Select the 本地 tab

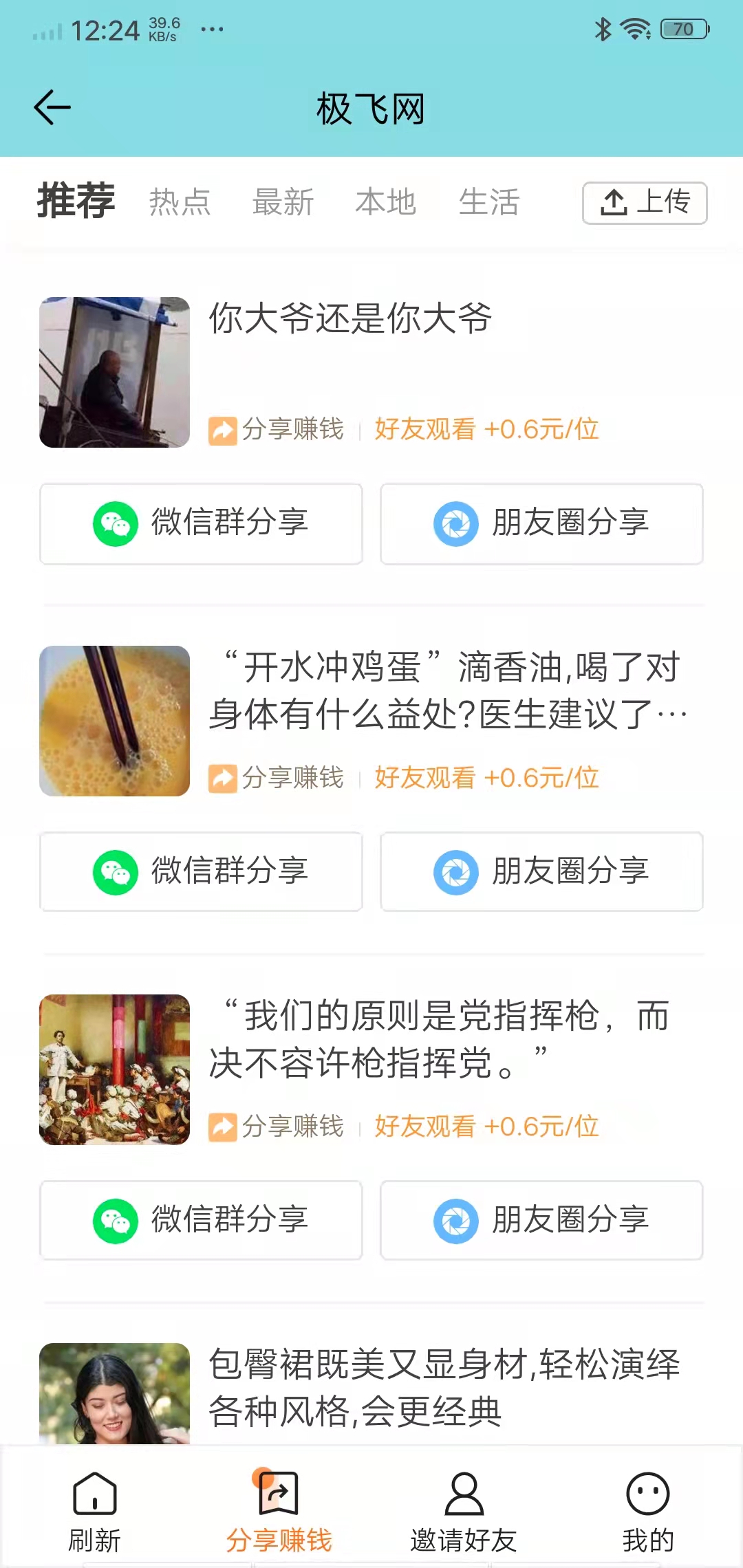coord(386,202)
